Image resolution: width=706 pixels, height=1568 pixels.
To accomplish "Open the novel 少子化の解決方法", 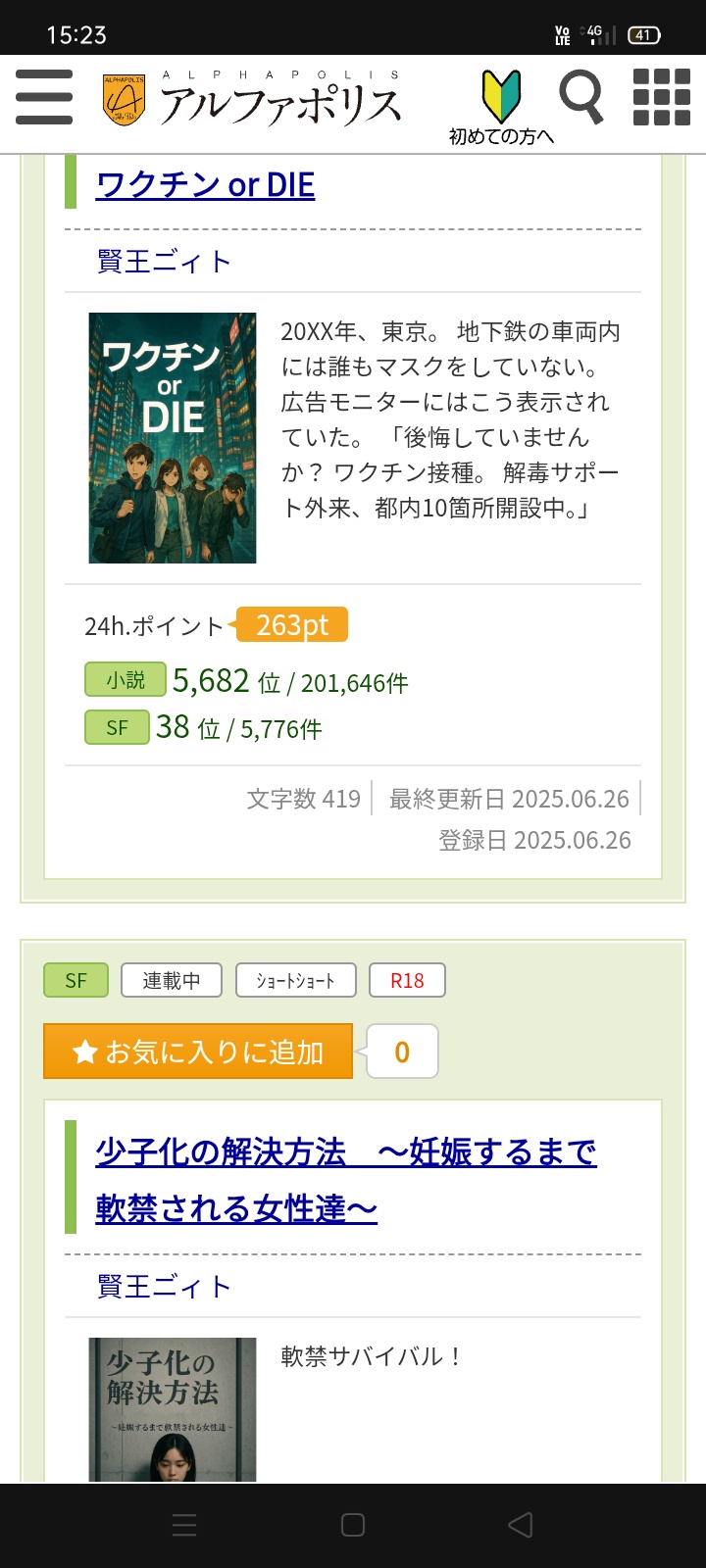I will [x=345, y=1152].
